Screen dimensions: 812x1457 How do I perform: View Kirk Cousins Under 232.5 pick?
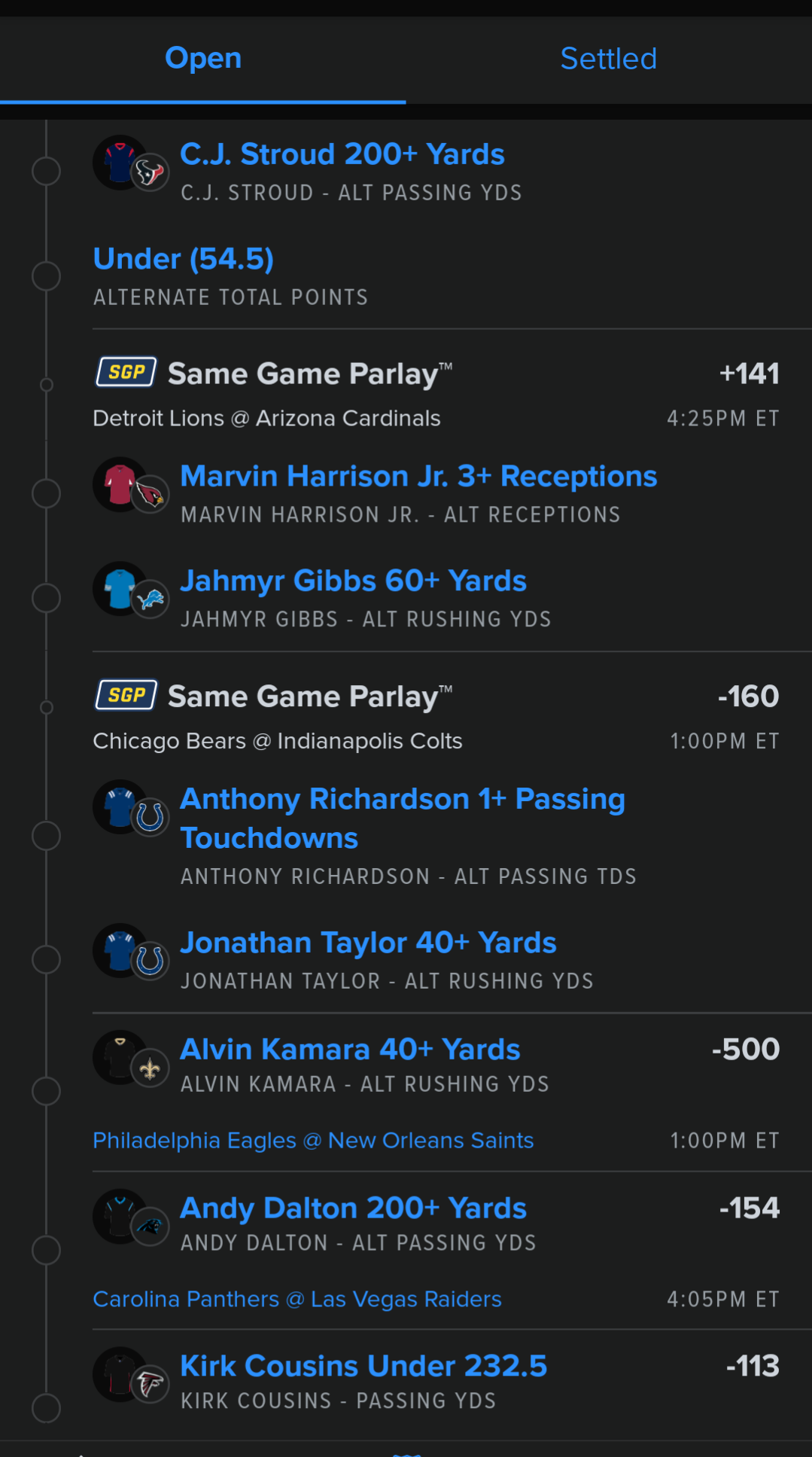(x=363, y=1367)
